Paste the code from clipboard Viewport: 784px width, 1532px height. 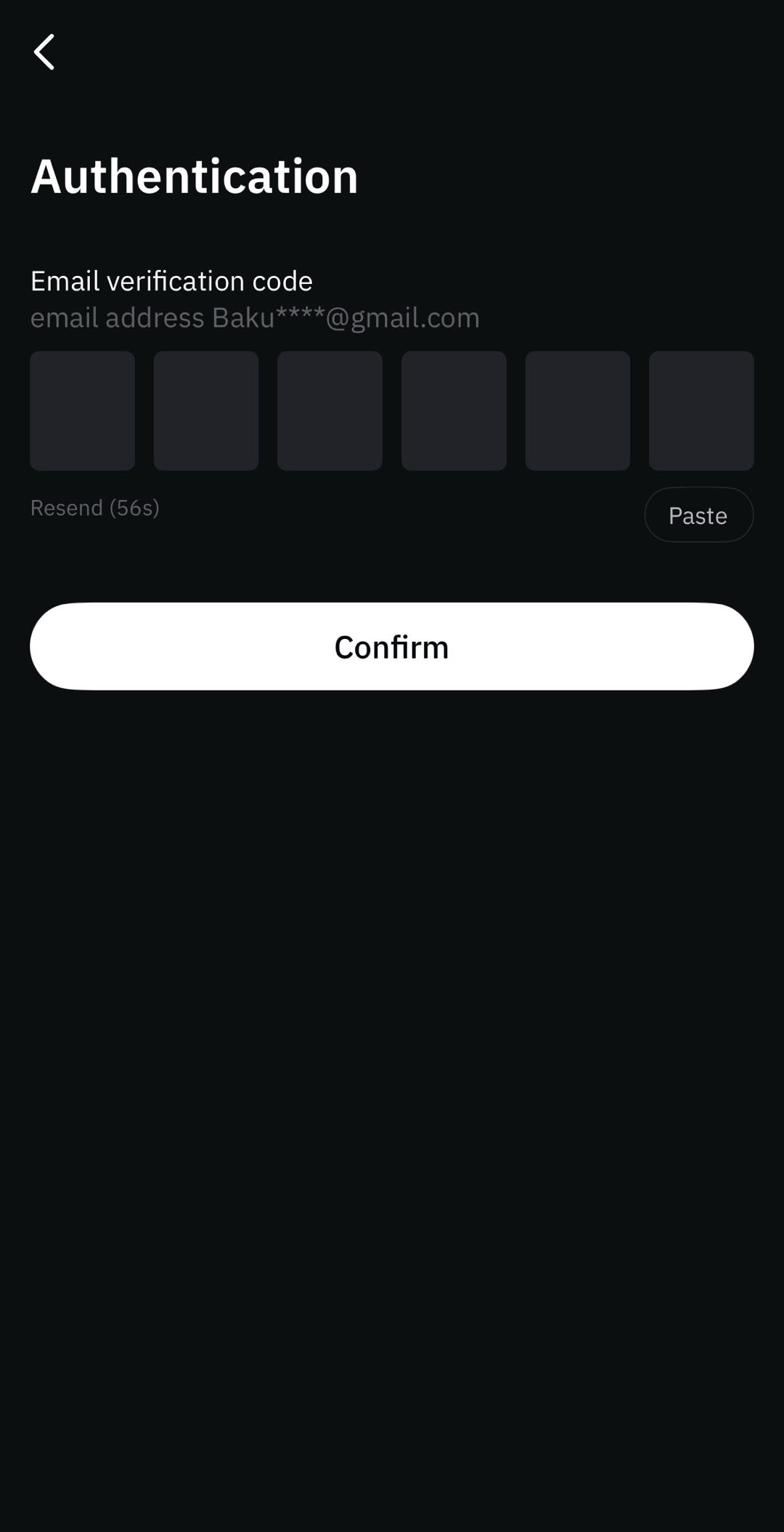[698, 515]
